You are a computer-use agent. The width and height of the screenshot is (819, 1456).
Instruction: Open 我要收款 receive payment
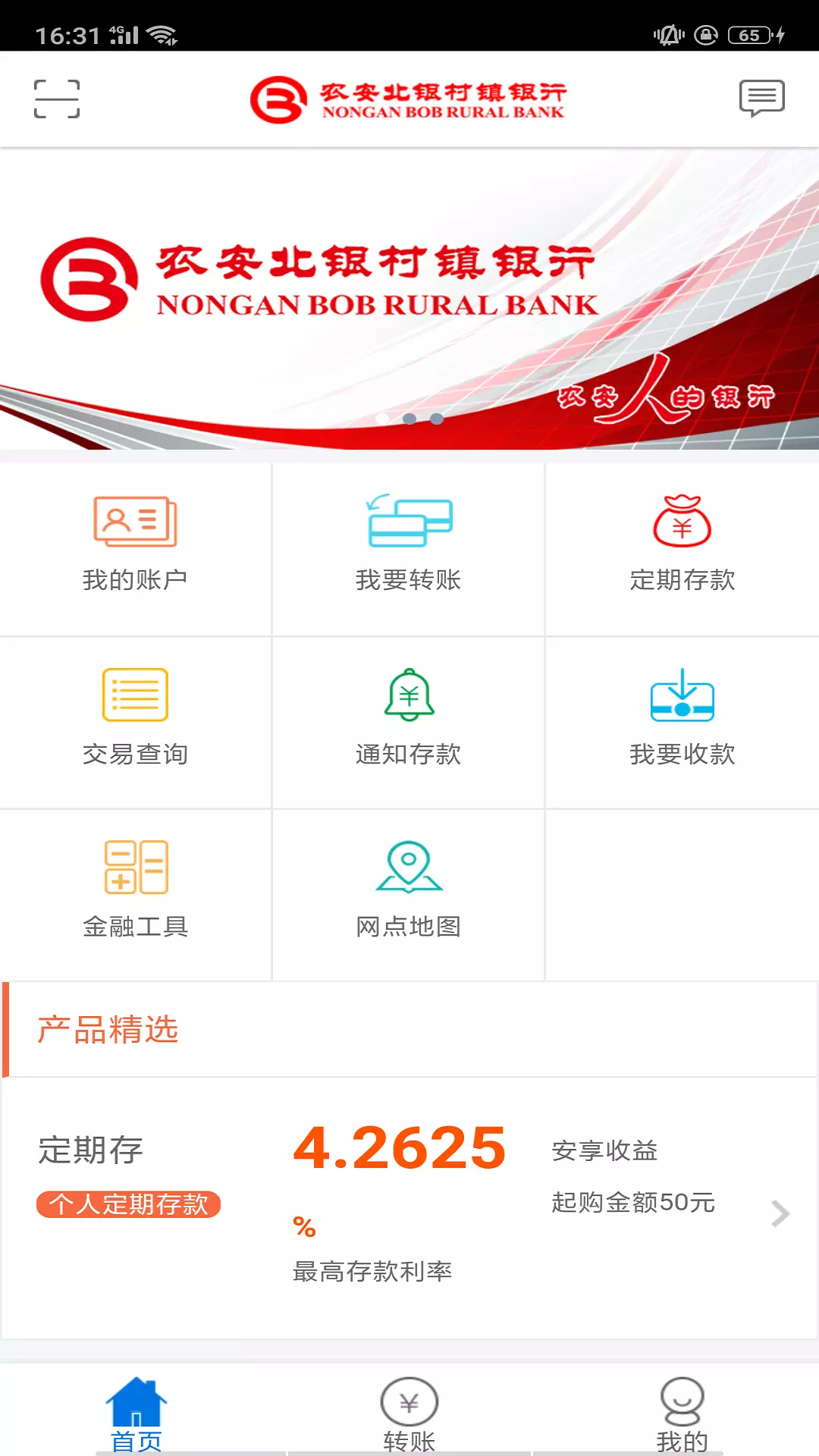(x=682, y=723)
